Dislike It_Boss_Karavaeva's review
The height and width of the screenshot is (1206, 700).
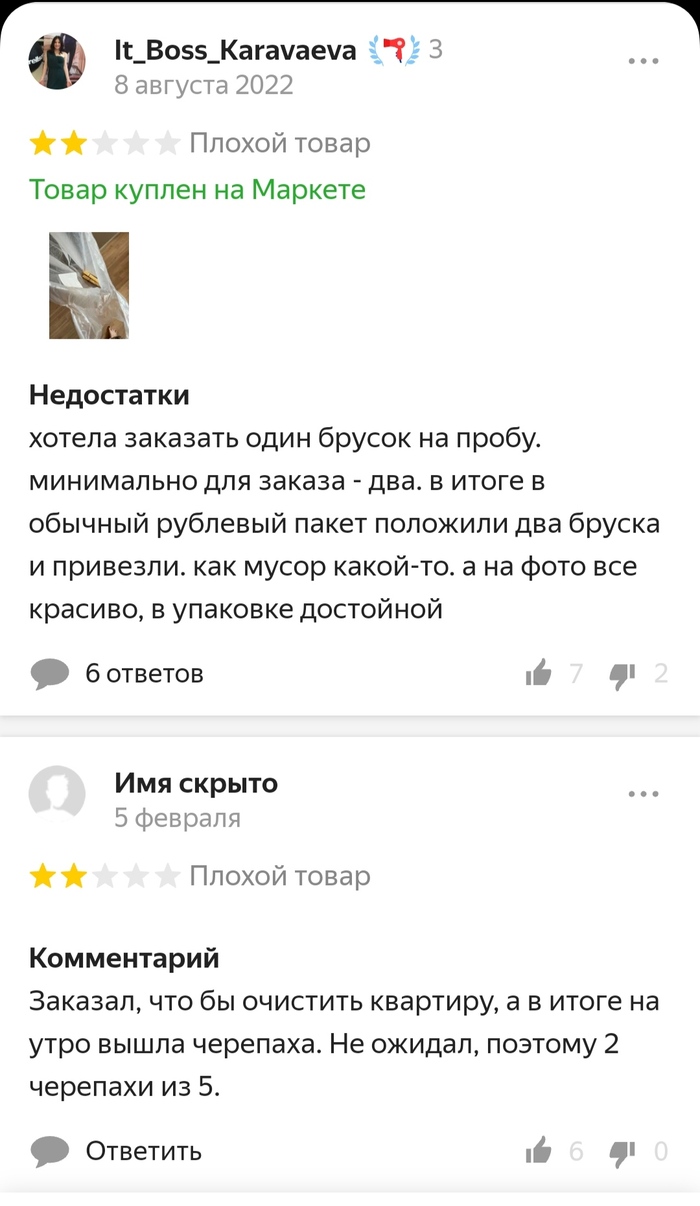(623, 675)
